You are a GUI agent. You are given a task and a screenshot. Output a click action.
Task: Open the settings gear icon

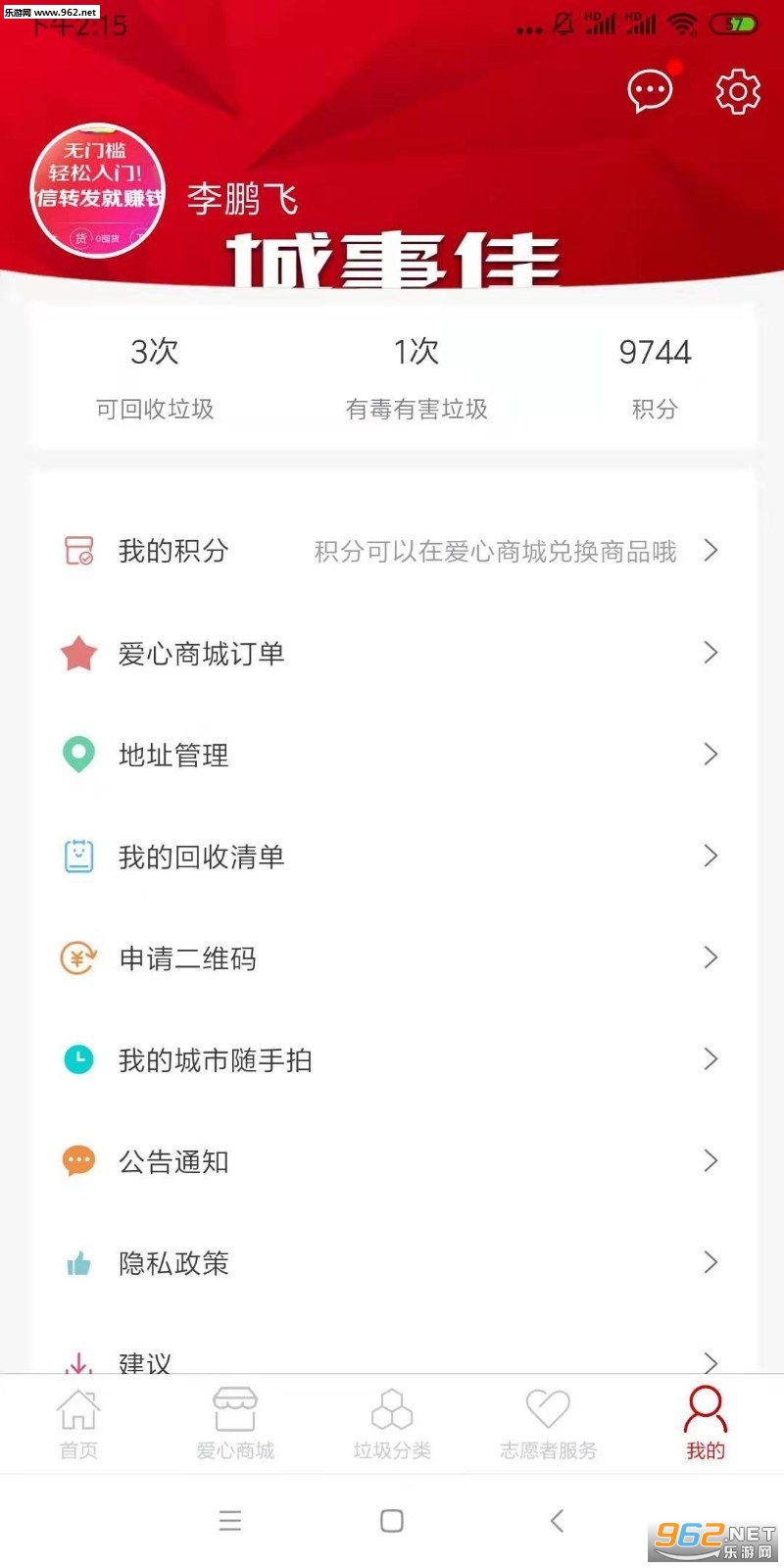click(737, 92)
